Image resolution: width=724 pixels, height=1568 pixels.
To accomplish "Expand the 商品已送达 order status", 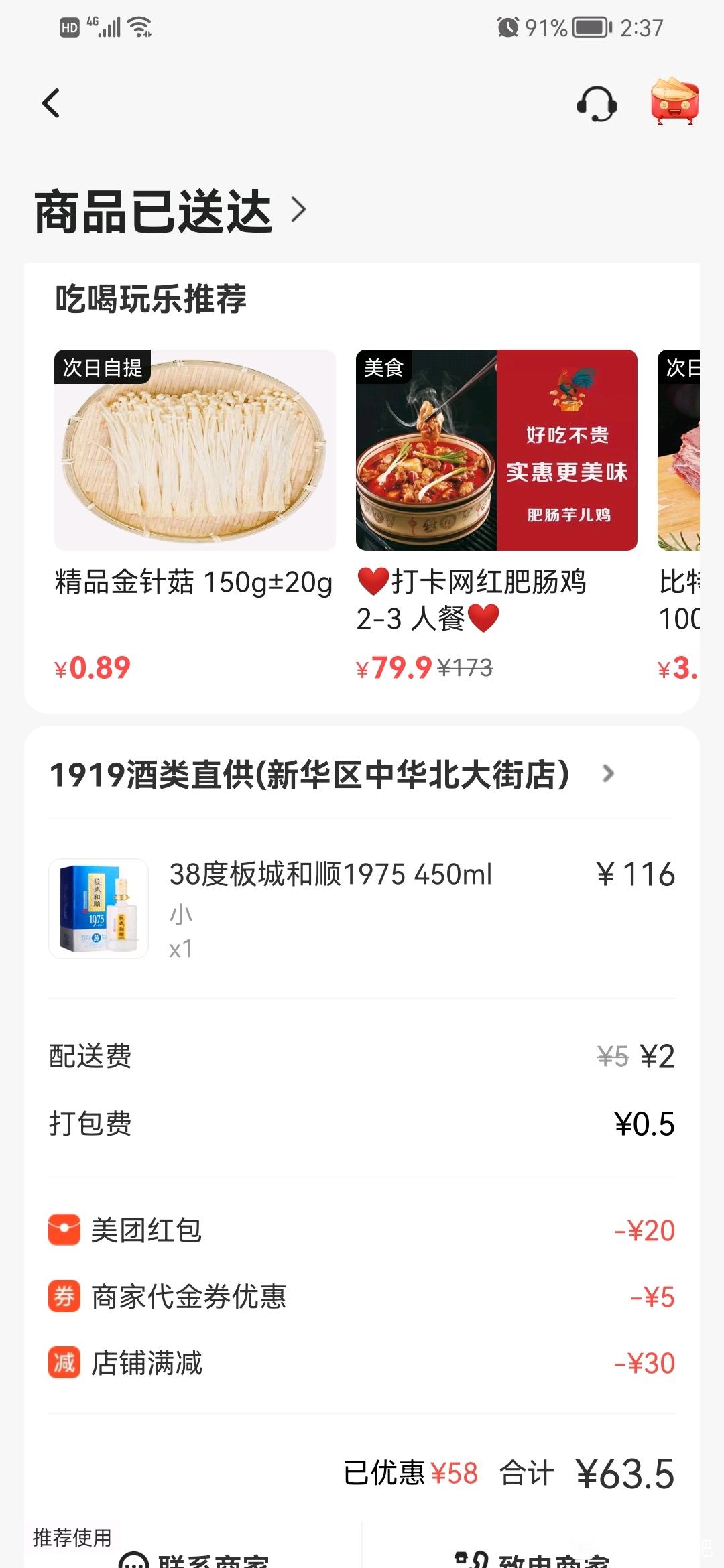I will (x=171, y=211).
